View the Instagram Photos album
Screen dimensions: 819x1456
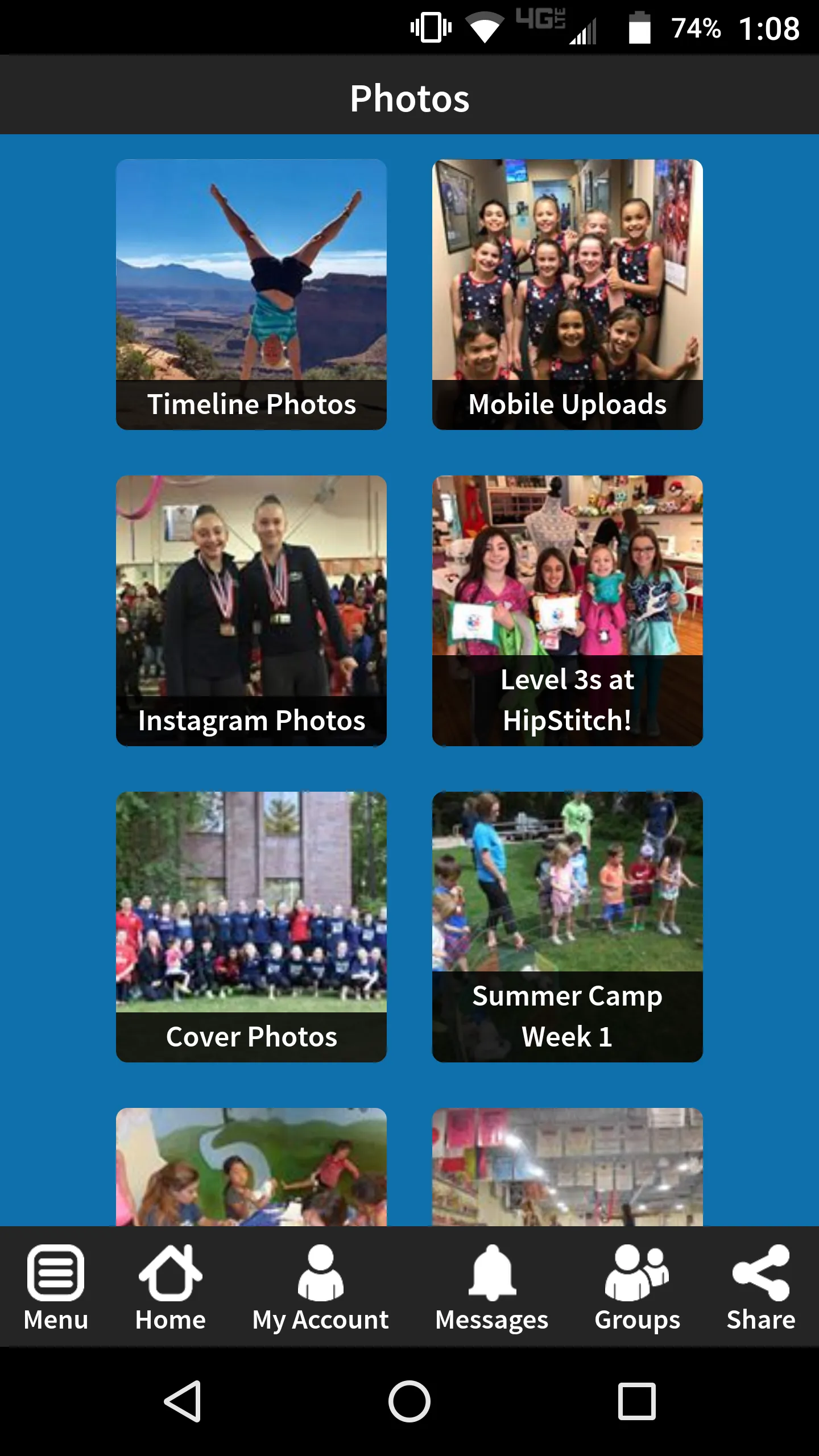tap(251, 610)
